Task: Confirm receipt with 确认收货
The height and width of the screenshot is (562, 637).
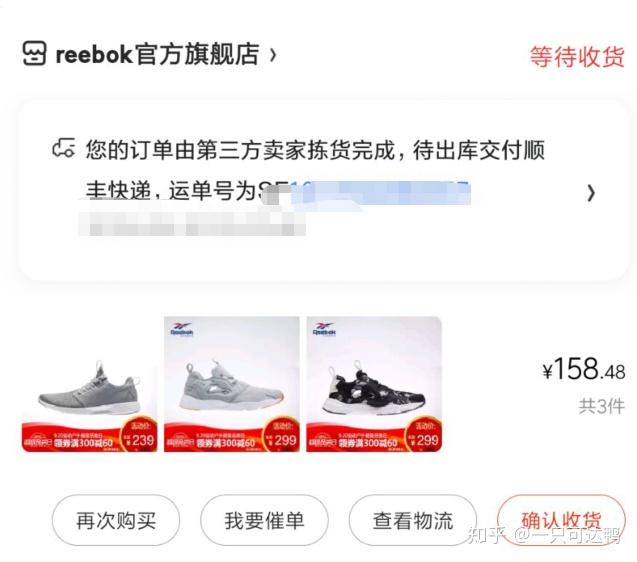Action: [560, 521]
